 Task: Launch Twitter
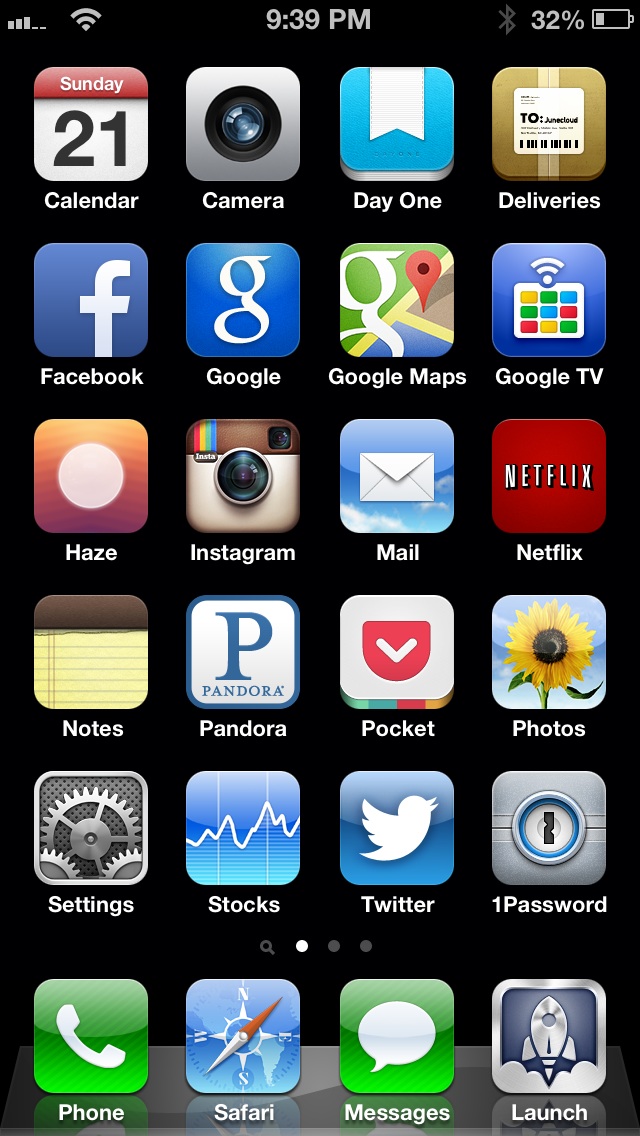click(396, 828)
